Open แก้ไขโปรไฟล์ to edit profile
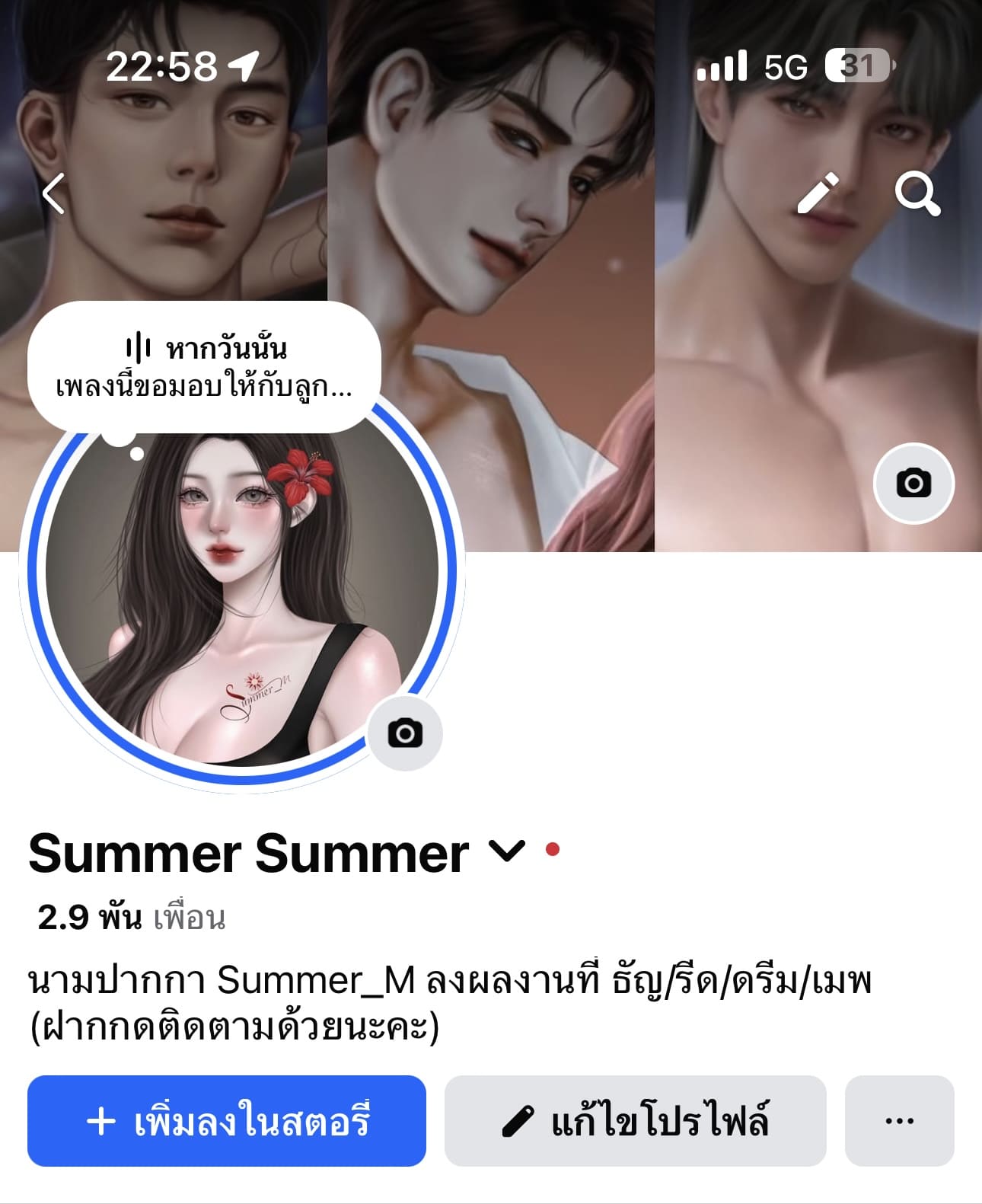The height and width of the screenshot is (1204, 982). 635,1121
